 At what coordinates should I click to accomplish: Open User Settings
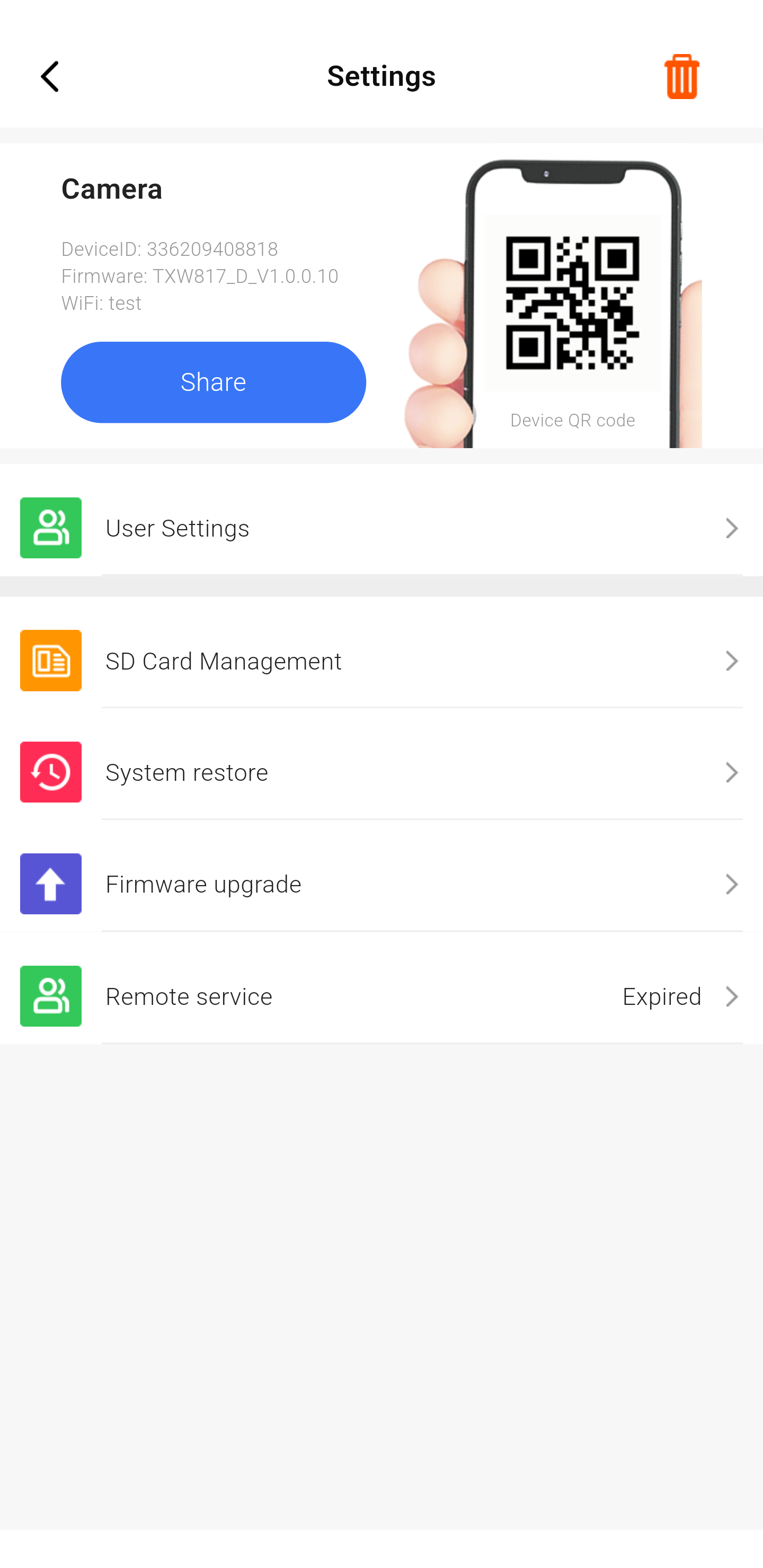[381, 528]
